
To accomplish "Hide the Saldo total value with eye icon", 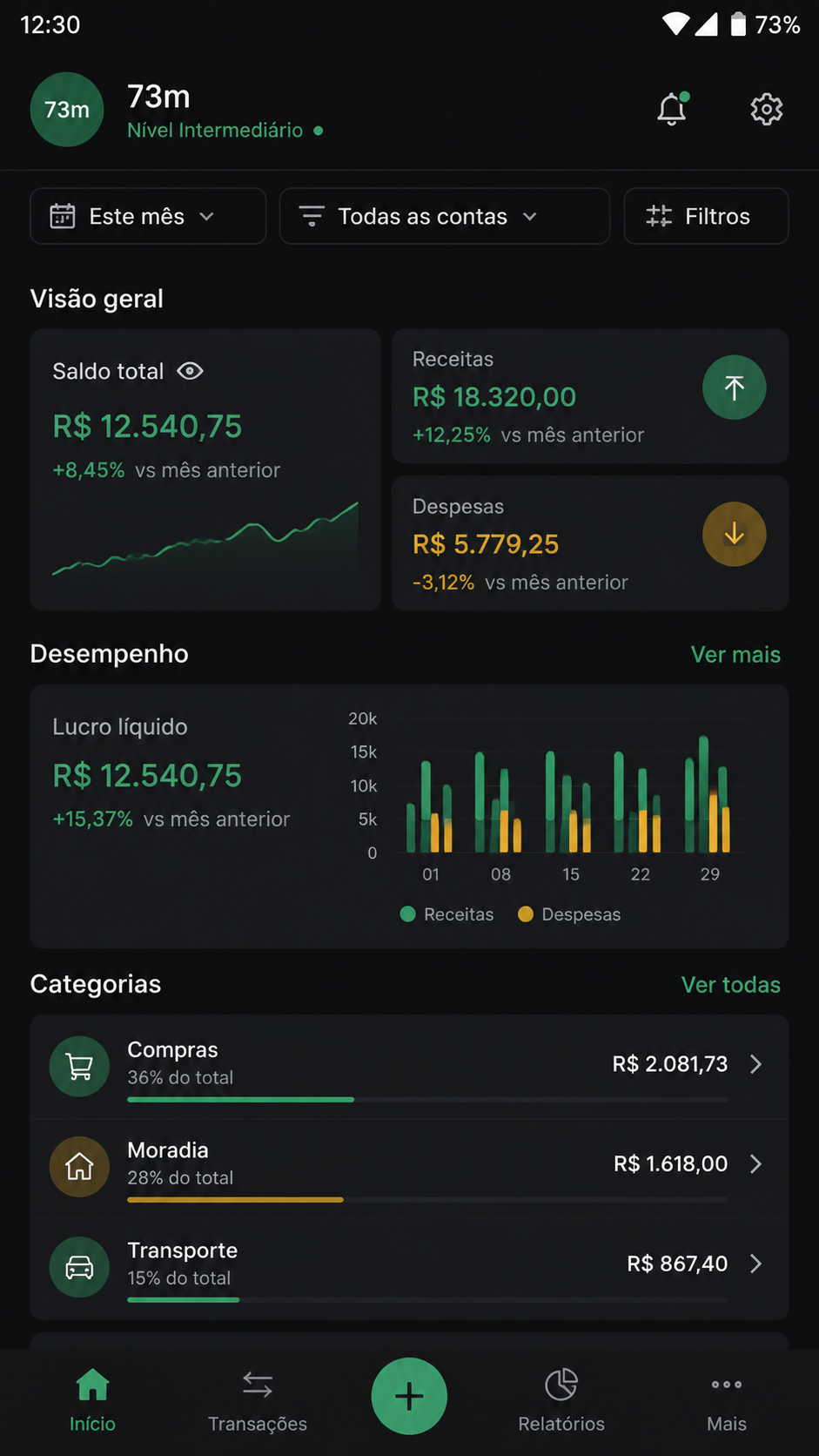I will click(190, 371).
